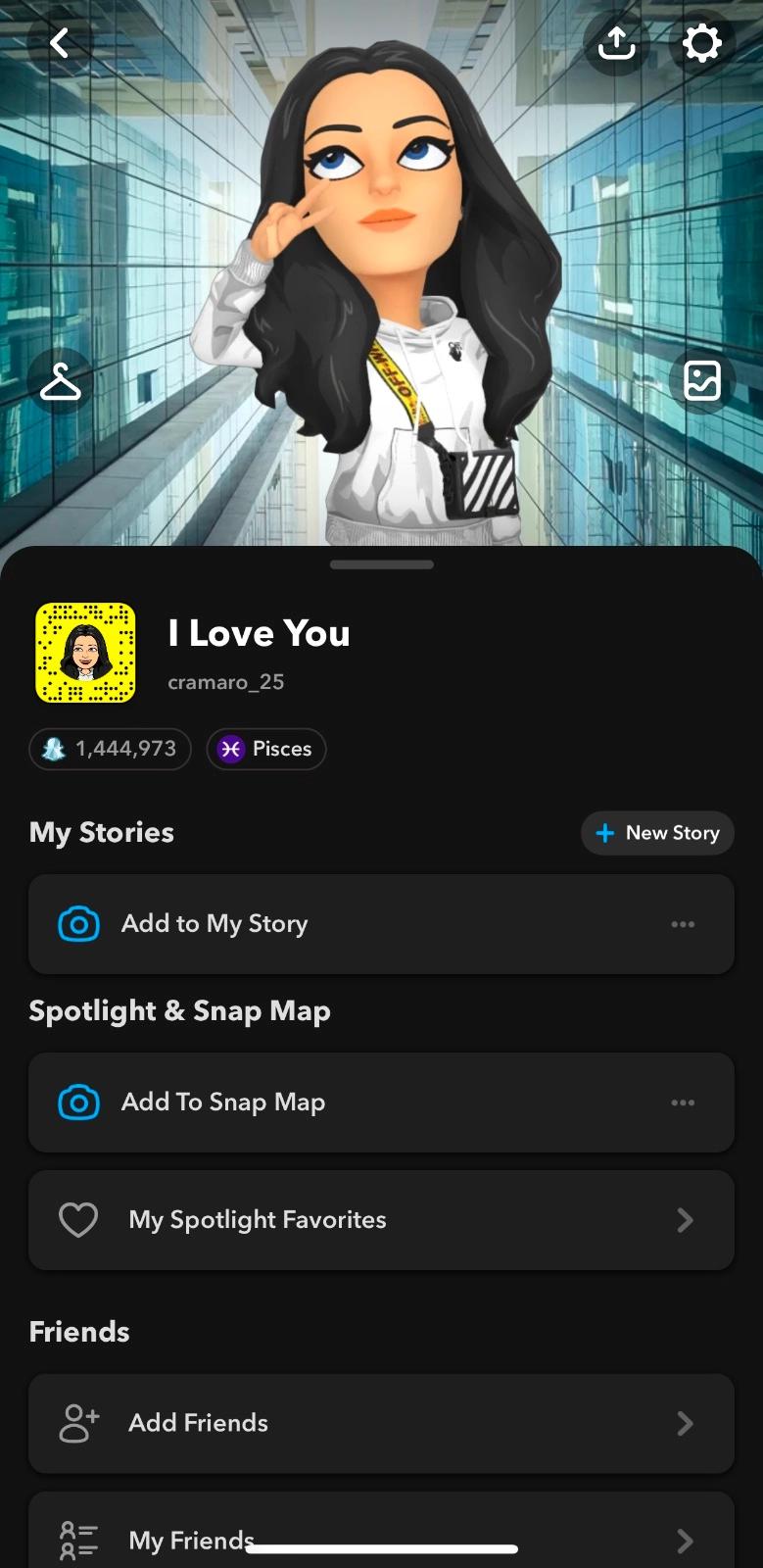Go back using the top-left arrow

click(x=59, y=43)
